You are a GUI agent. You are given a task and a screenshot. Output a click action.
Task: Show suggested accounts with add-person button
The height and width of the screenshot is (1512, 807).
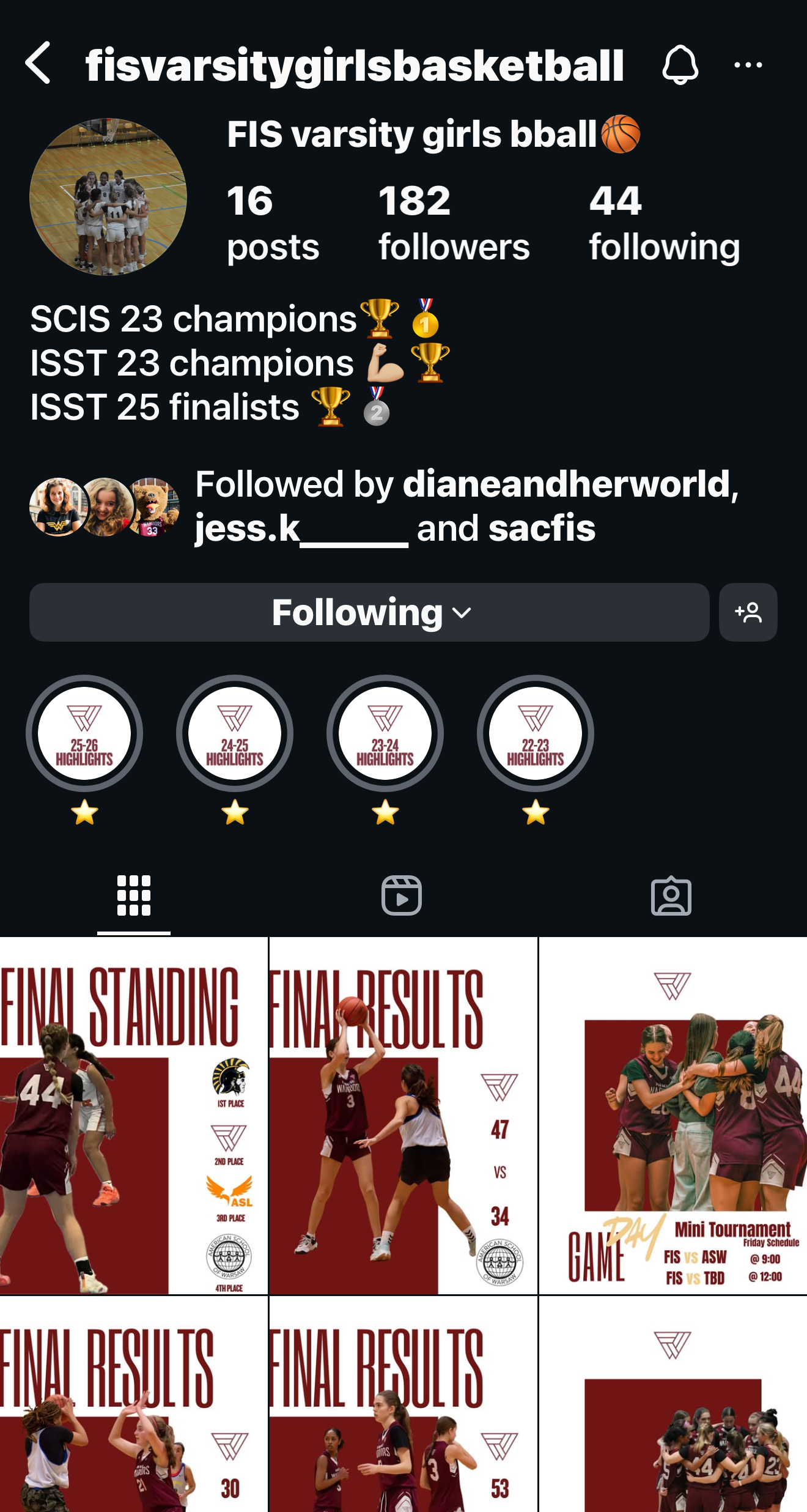click(x=748, y=612)
